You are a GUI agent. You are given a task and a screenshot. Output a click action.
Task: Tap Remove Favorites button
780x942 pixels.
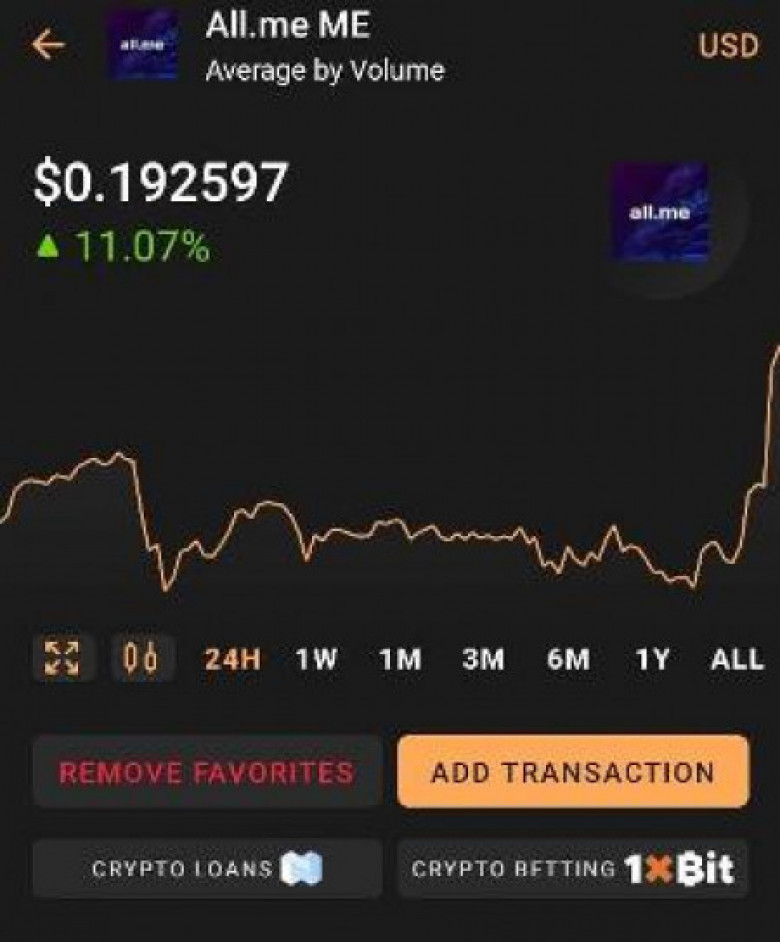[x=207, y=772]
